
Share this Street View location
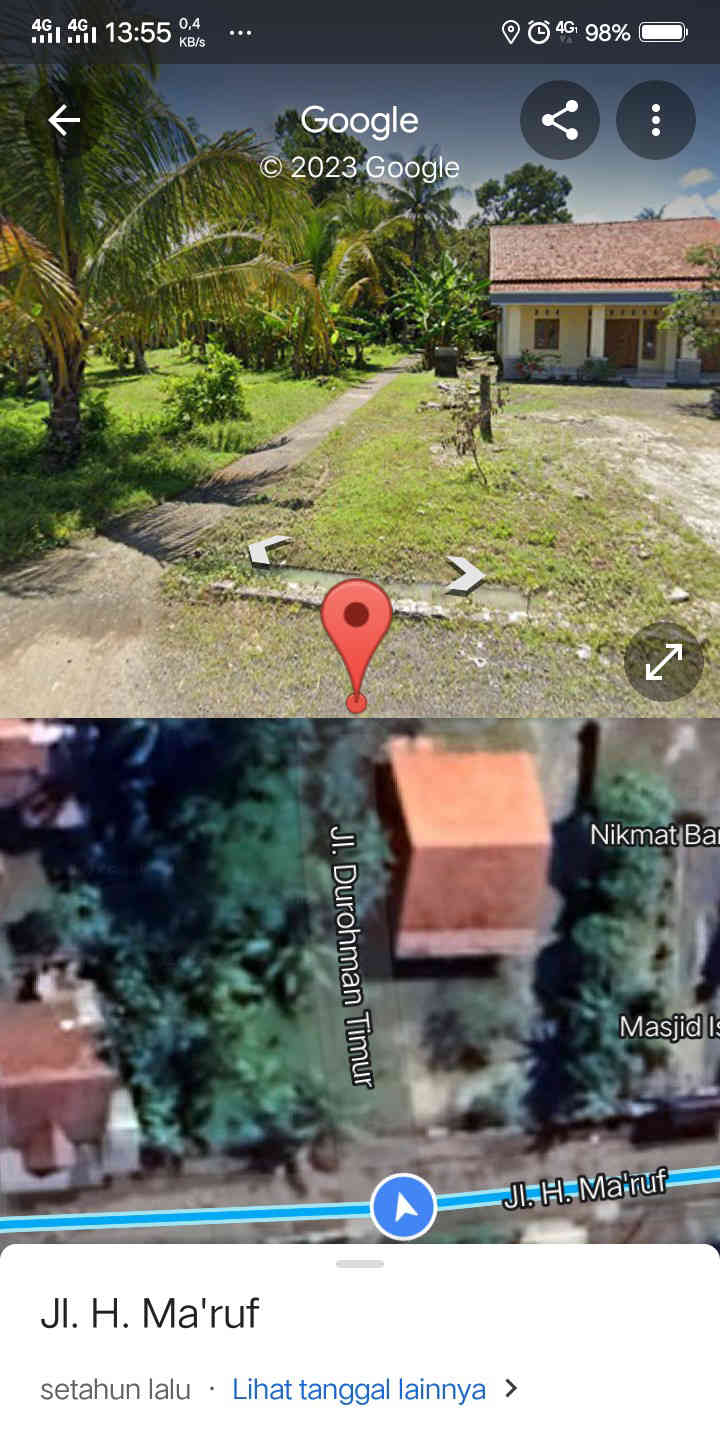(560, 120)
